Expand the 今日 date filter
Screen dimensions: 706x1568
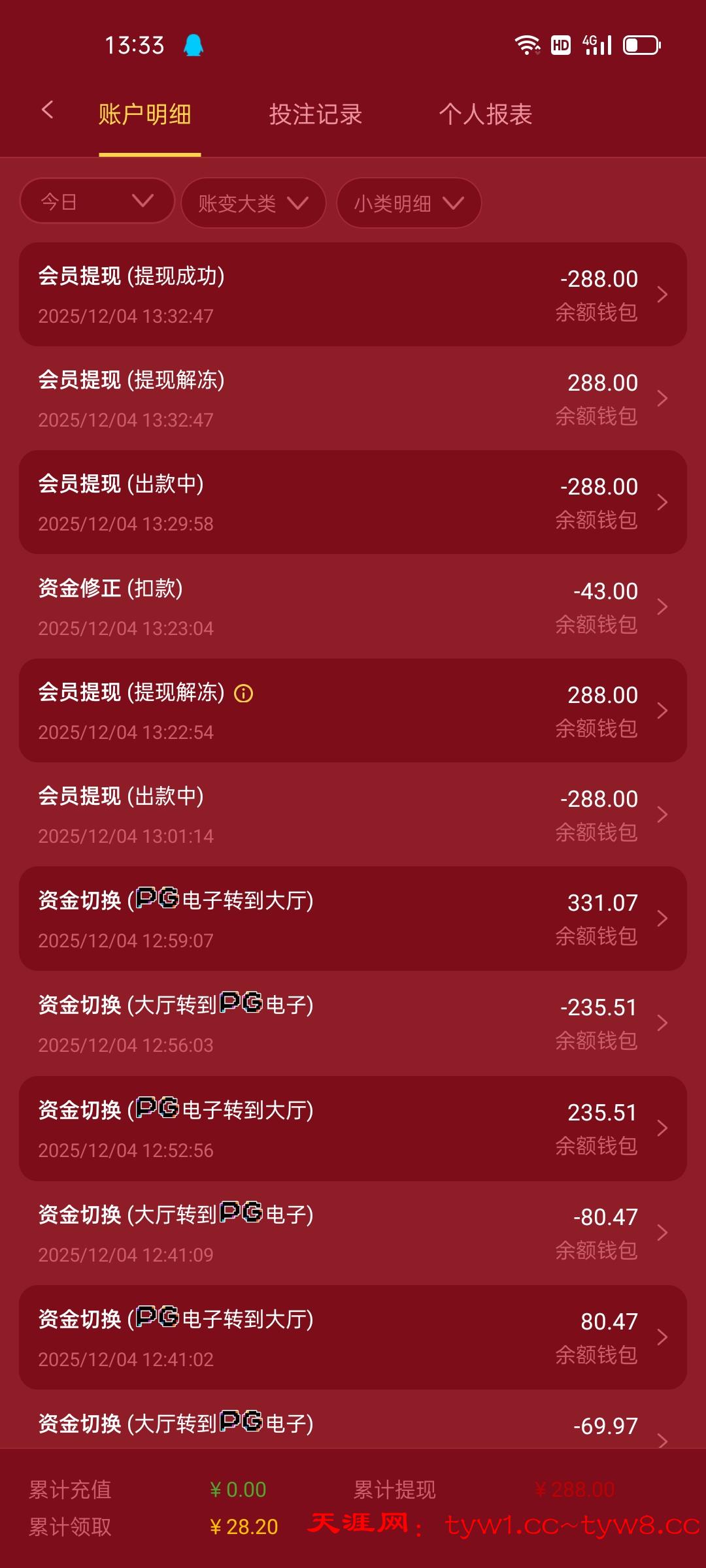[96, 202]
